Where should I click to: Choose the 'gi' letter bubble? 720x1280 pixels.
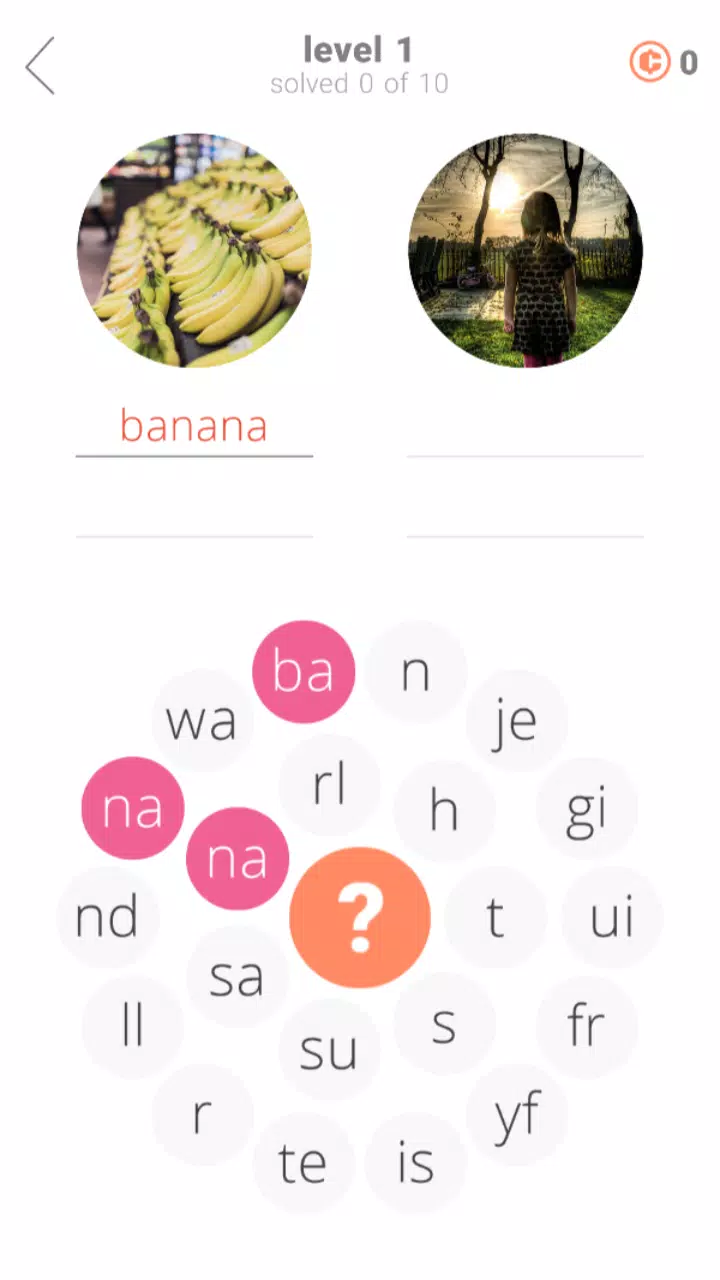coord(586,808)
